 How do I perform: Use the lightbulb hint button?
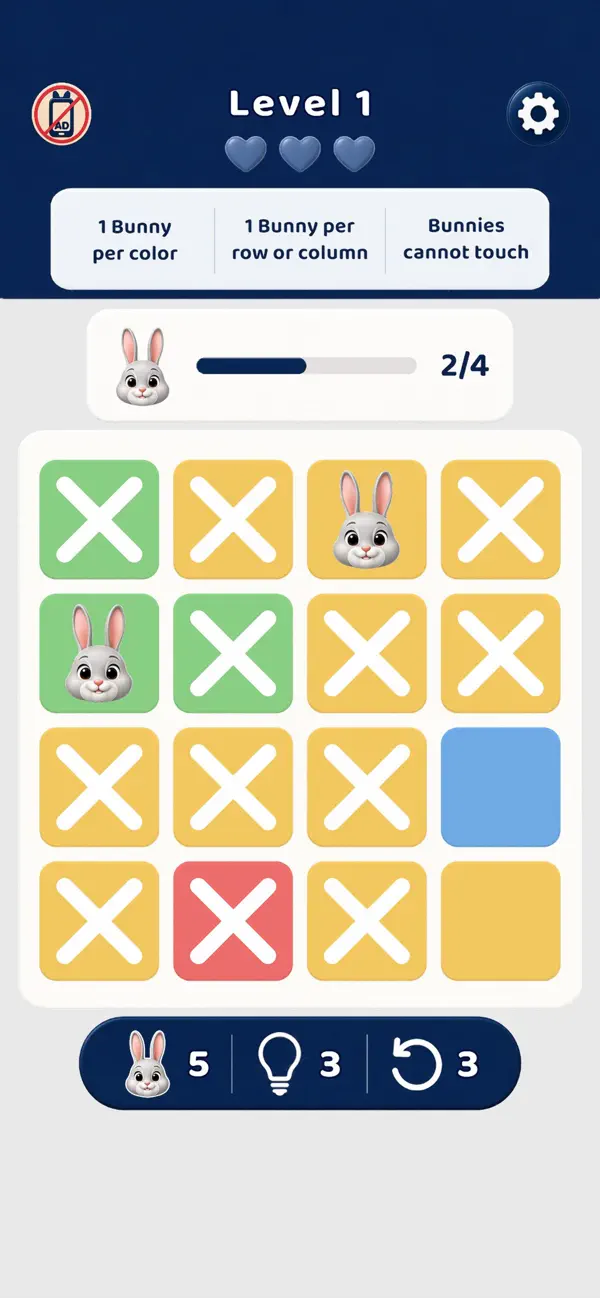(299, 1064)
